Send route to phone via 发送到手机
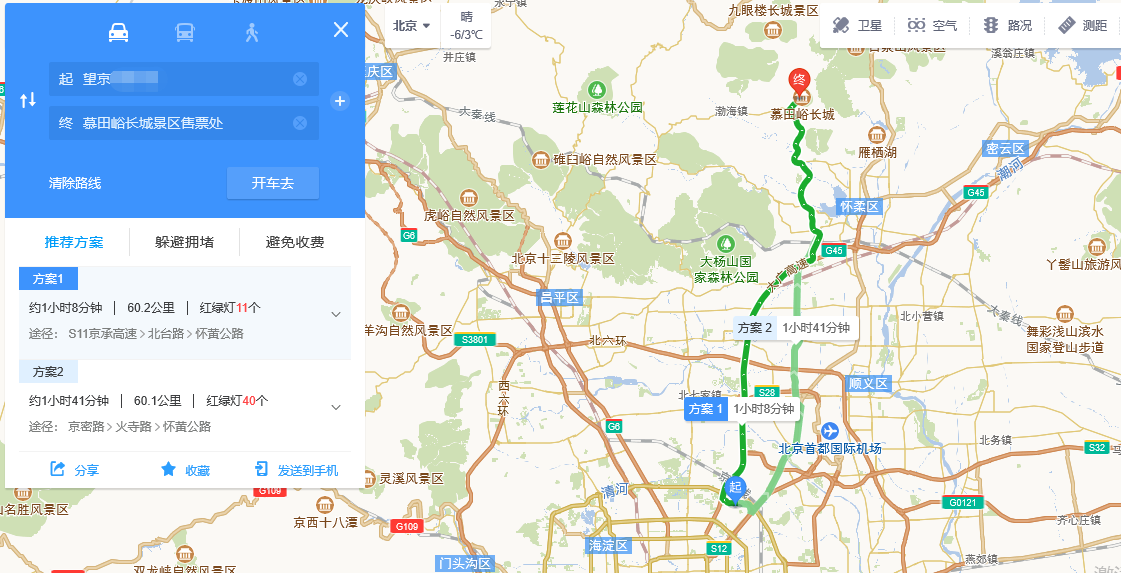The width and height of the screenshot is (1121, 573). click(x=296, y=470)
